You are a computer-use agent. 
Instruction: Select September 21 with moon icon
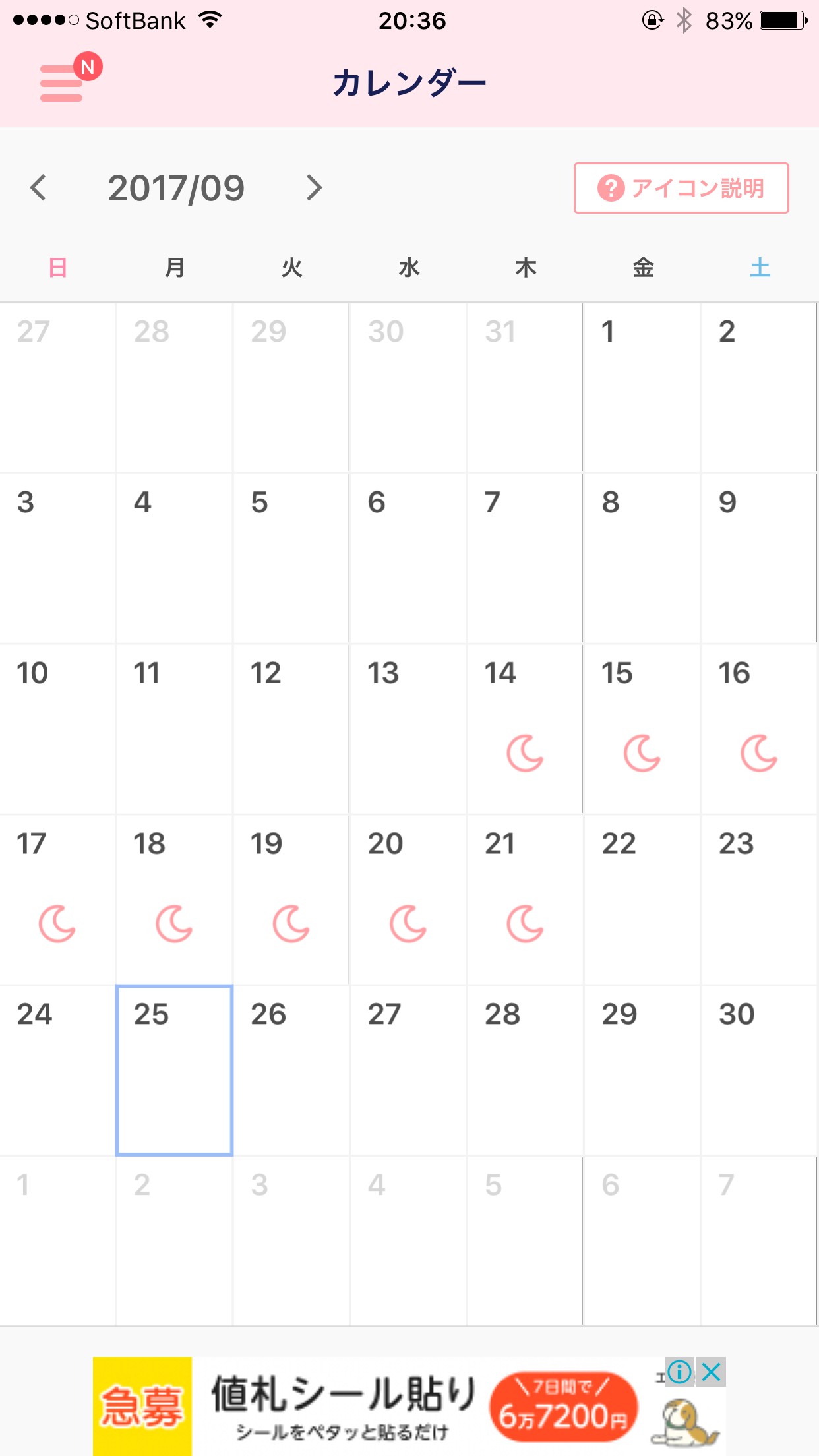tap(525, 899)
